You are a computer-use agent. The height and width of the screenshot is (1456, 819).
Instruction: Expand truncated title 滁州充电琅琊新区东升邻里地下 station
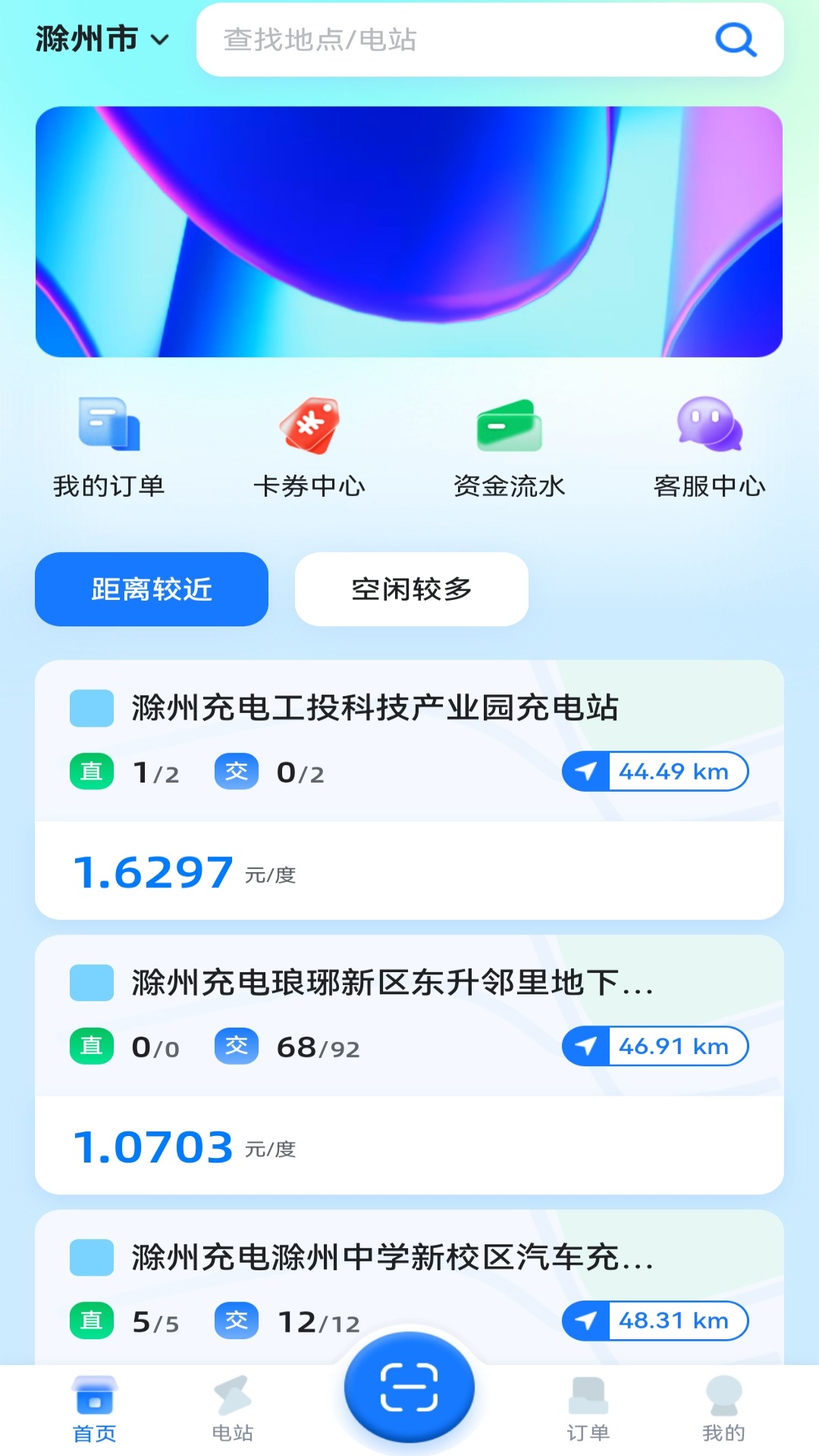point(394,985)
